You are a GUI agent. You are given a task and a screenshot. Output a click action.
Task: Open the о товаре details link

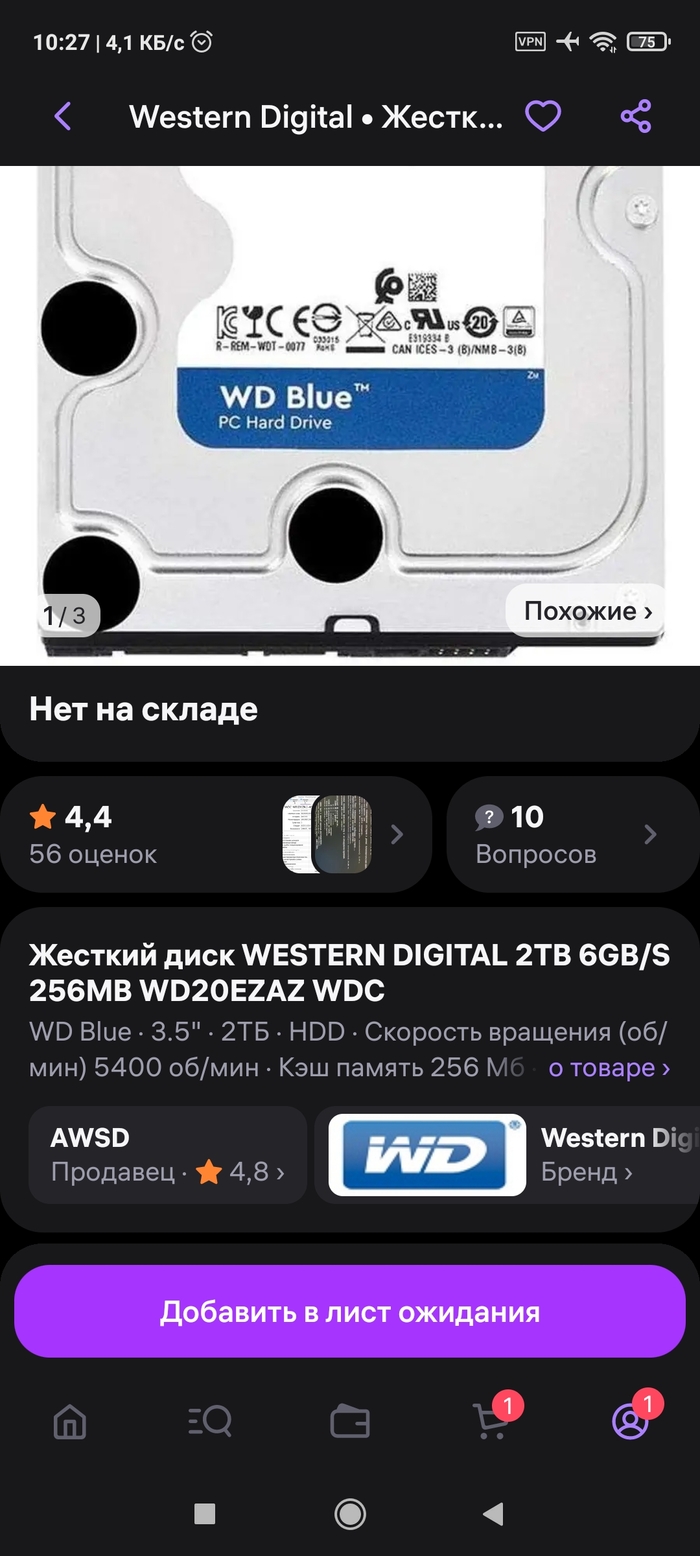click(x=608, y=1068)
